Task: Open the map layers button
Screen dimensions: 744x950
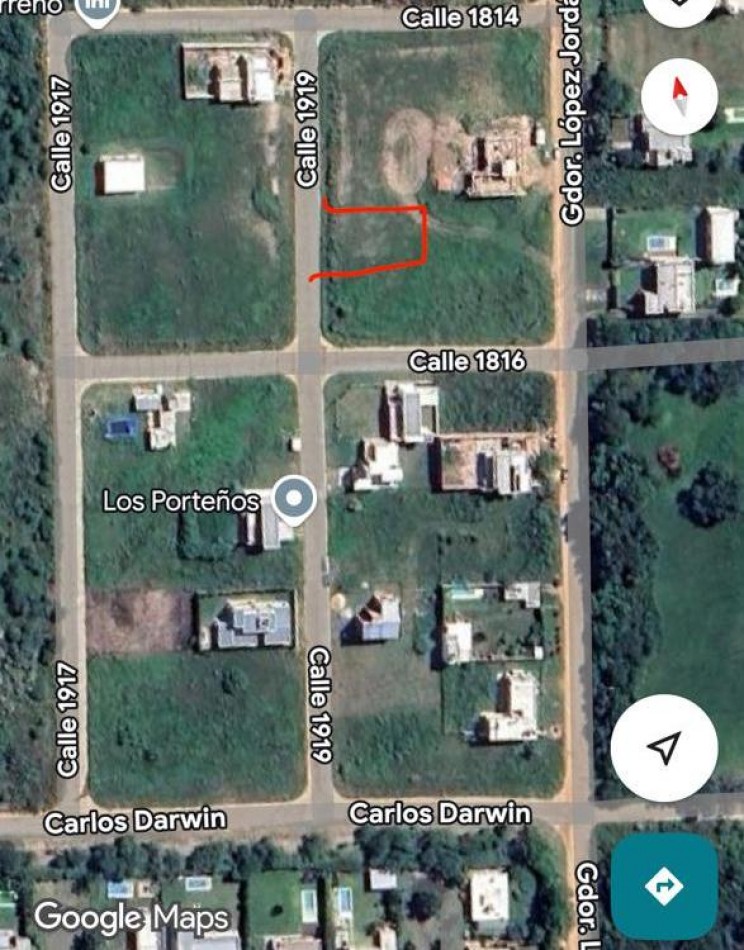Action: 679,12
